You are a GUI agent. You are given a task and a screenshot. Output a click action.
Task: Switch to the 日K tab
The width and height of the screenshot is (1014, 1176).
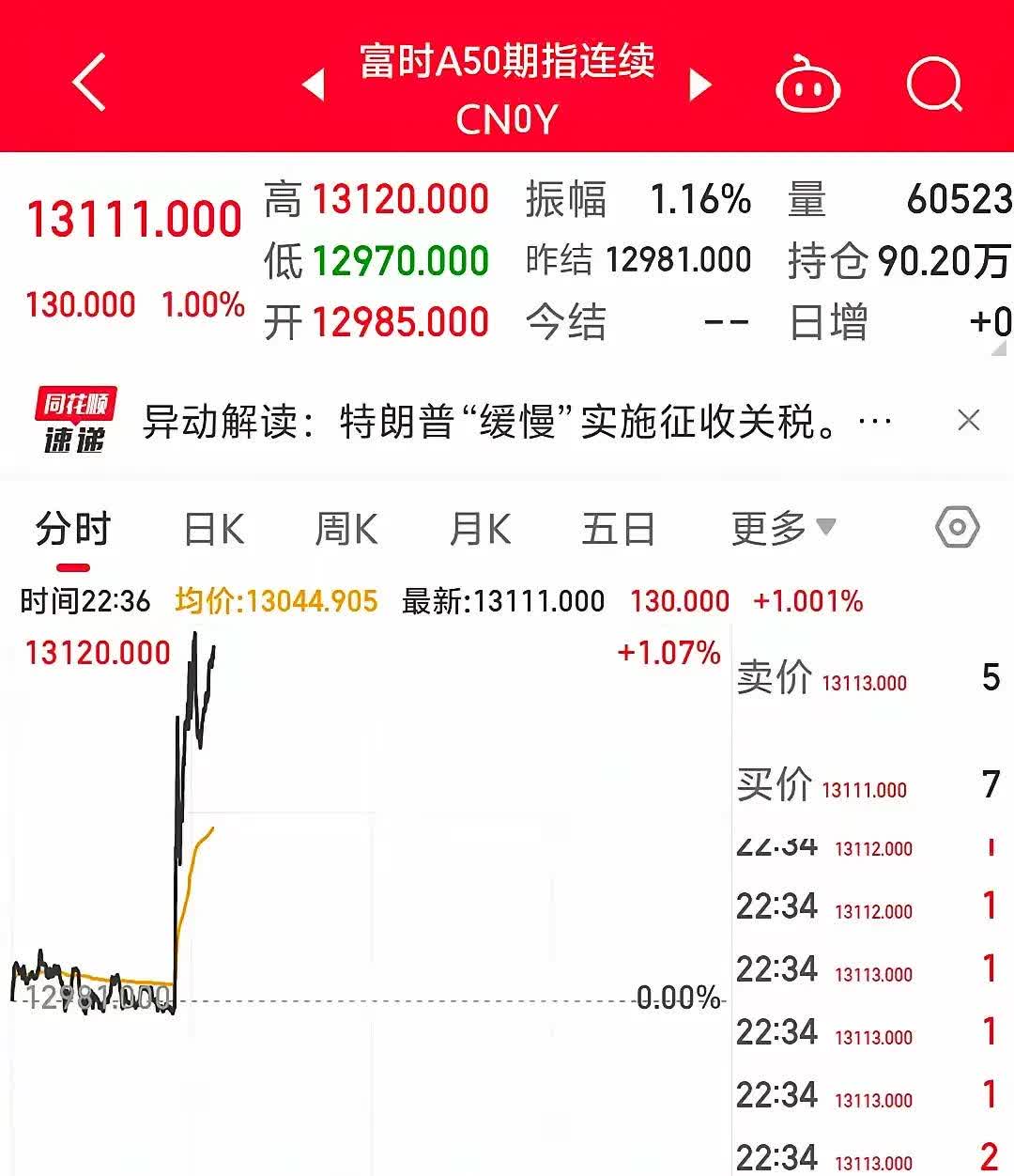(x=214, y=528)
